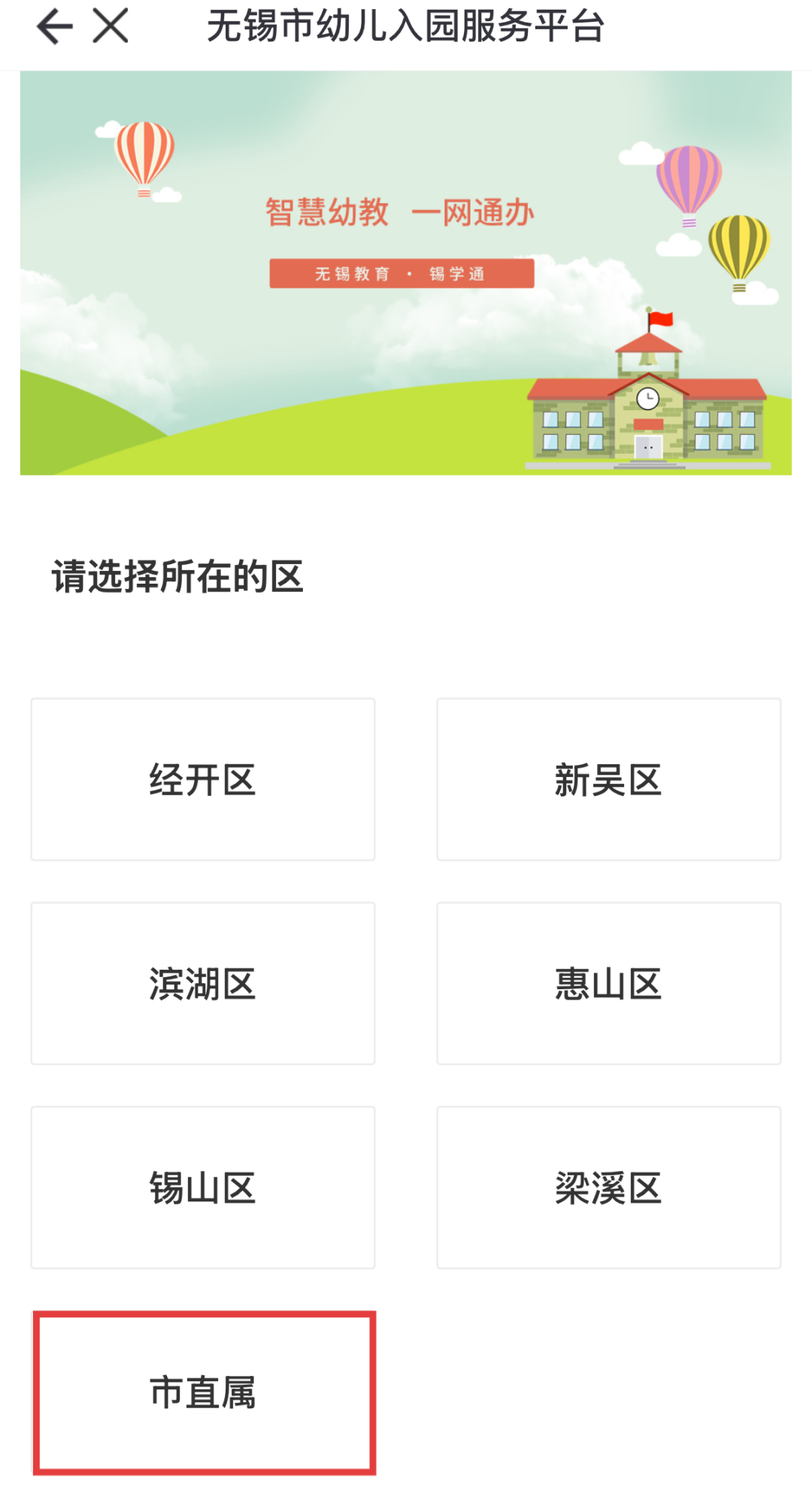The image size is (812, 1503).
Task: Go back using the arrow icon
Action: 54,27
